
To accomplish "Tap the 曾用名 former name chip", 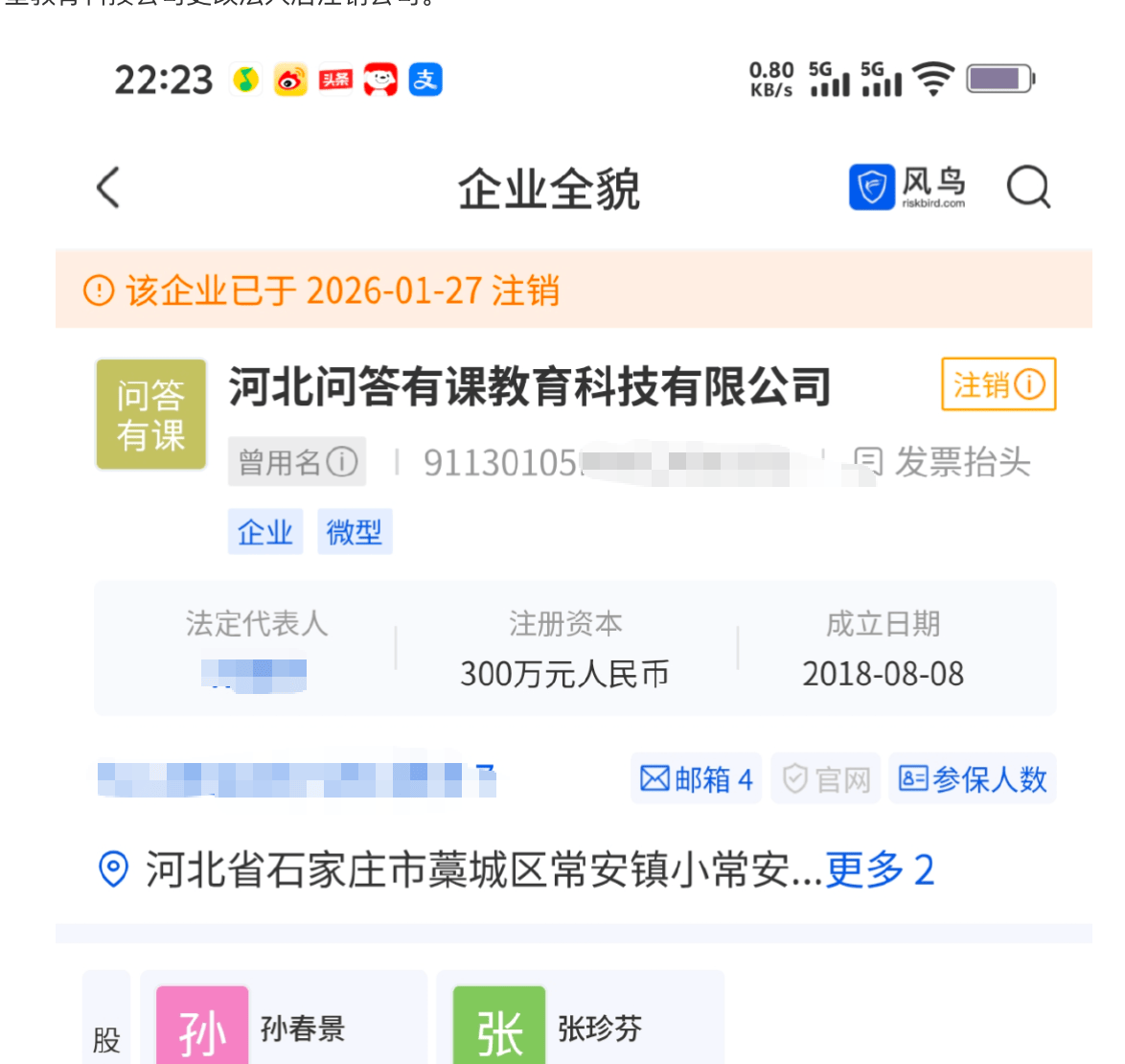I will point(297,462).
